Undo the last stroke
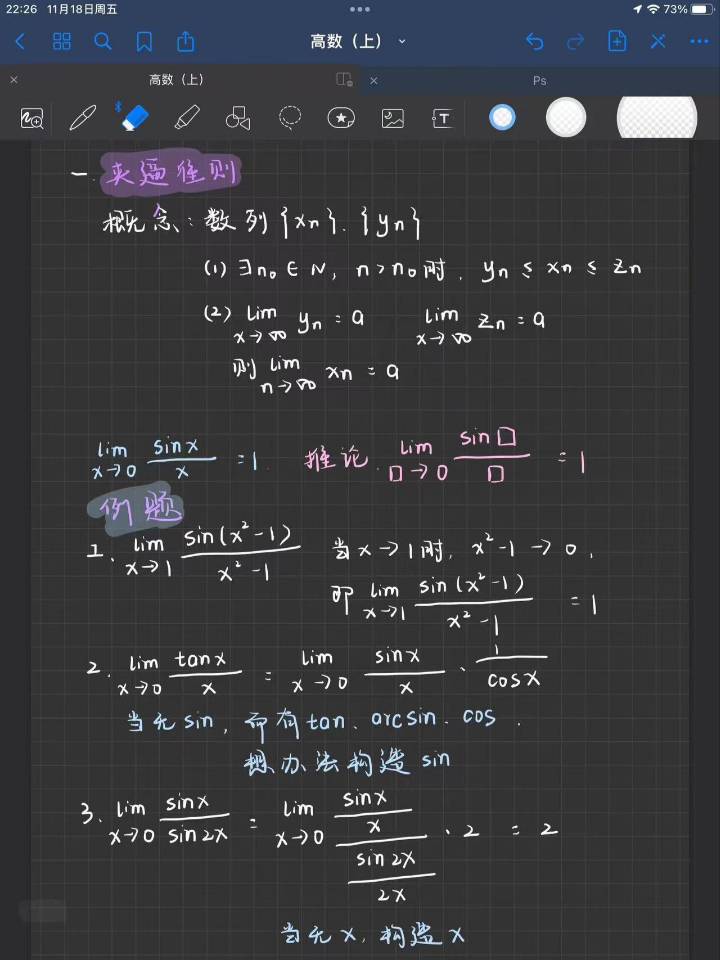This screenshot has height=960, width=720. coord(534,41)
